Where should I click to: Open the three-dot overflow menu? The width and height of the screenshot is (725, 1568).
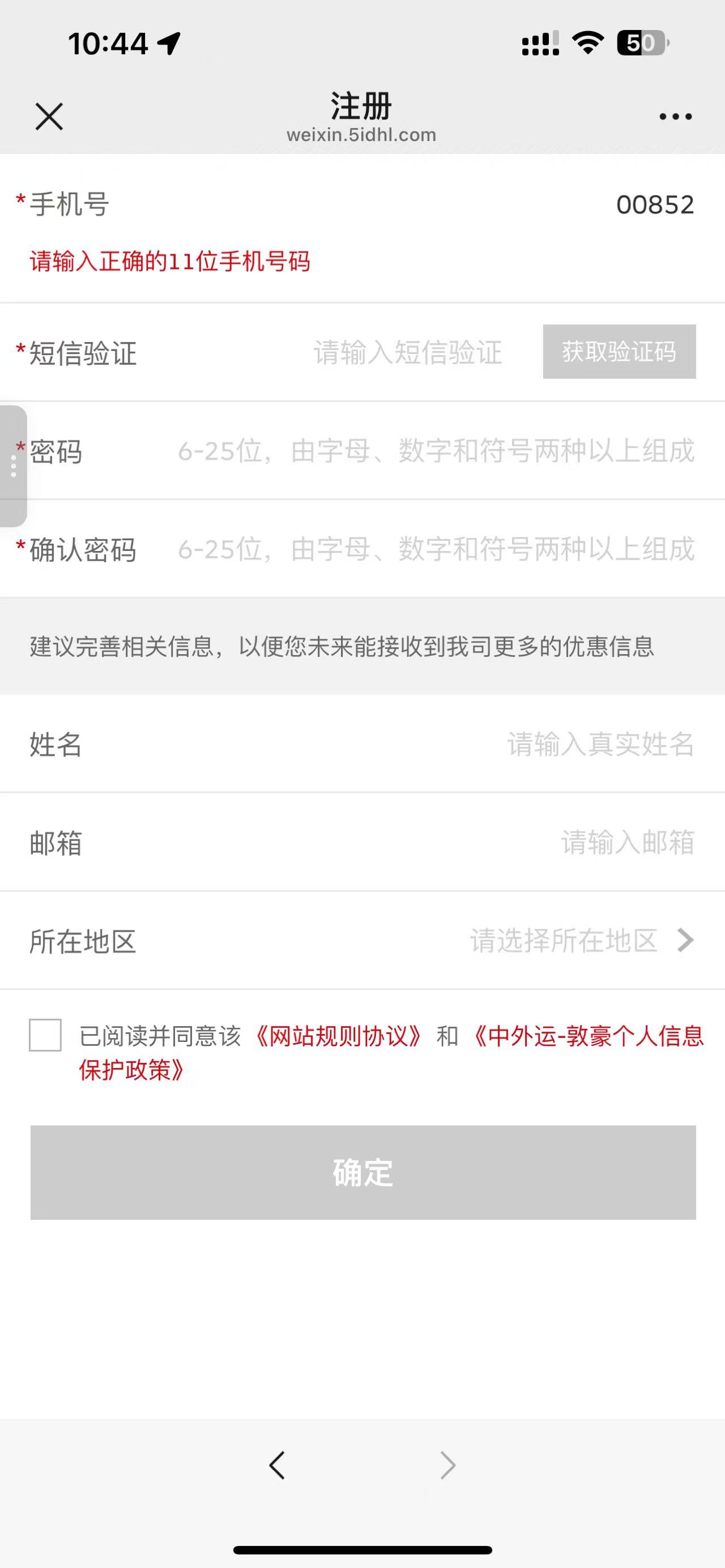click(x=675, y=116)
